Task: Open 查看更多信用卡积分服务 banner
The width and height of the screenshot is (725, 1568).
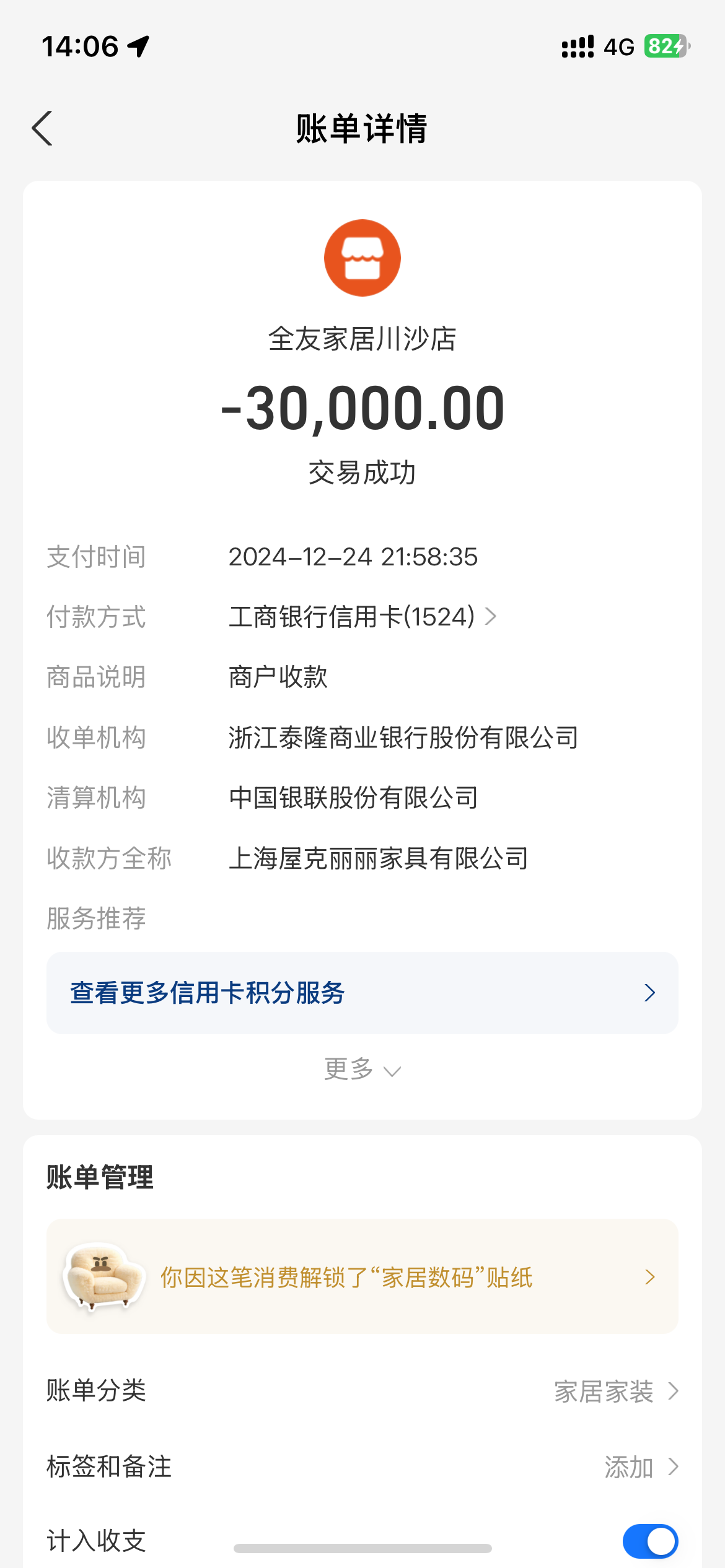Action: pyautogui.click(x=362, y=993)
